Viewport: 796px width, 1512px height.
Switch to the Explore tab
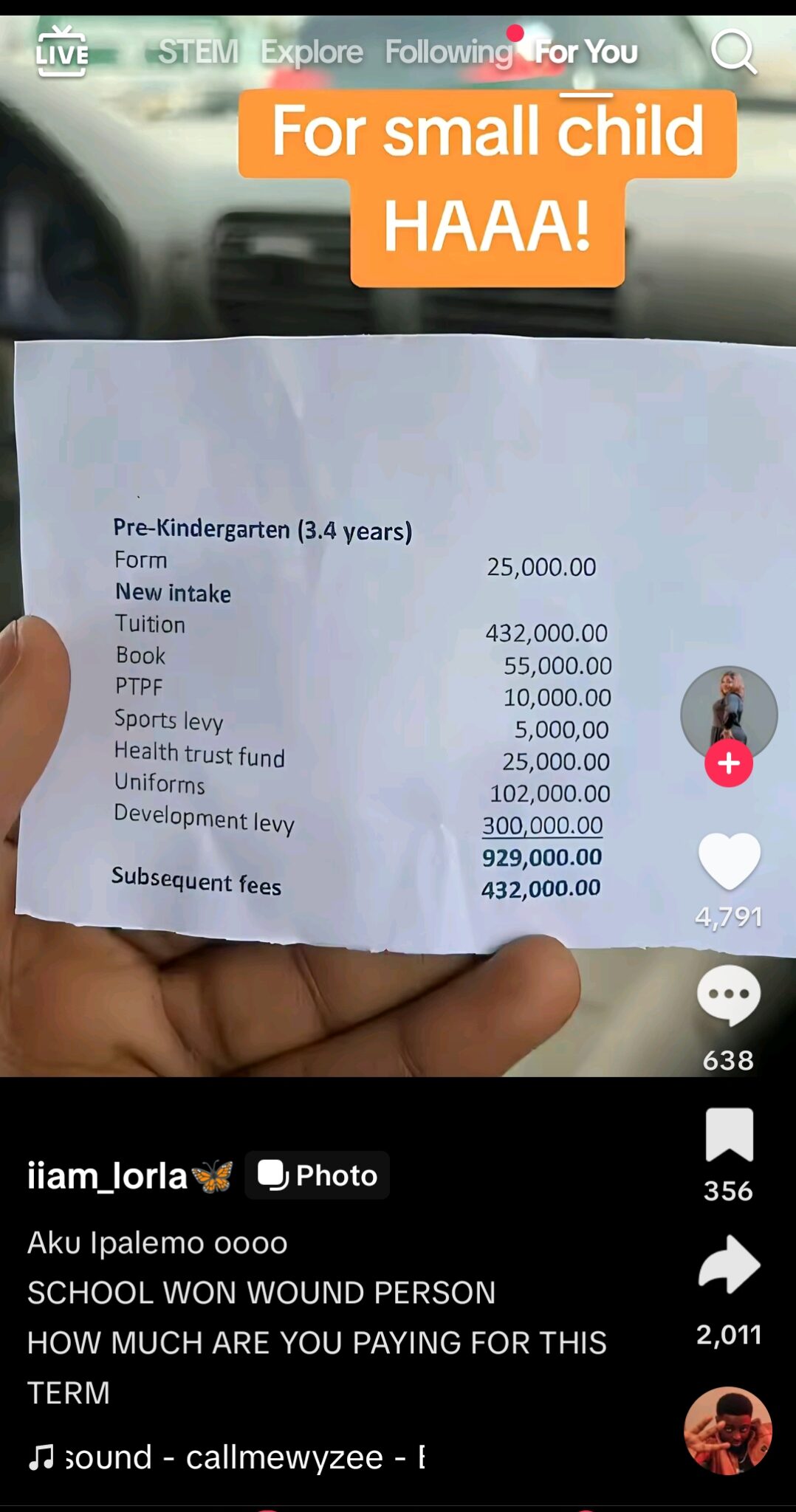pyautogui.click(x=312, y=52)
